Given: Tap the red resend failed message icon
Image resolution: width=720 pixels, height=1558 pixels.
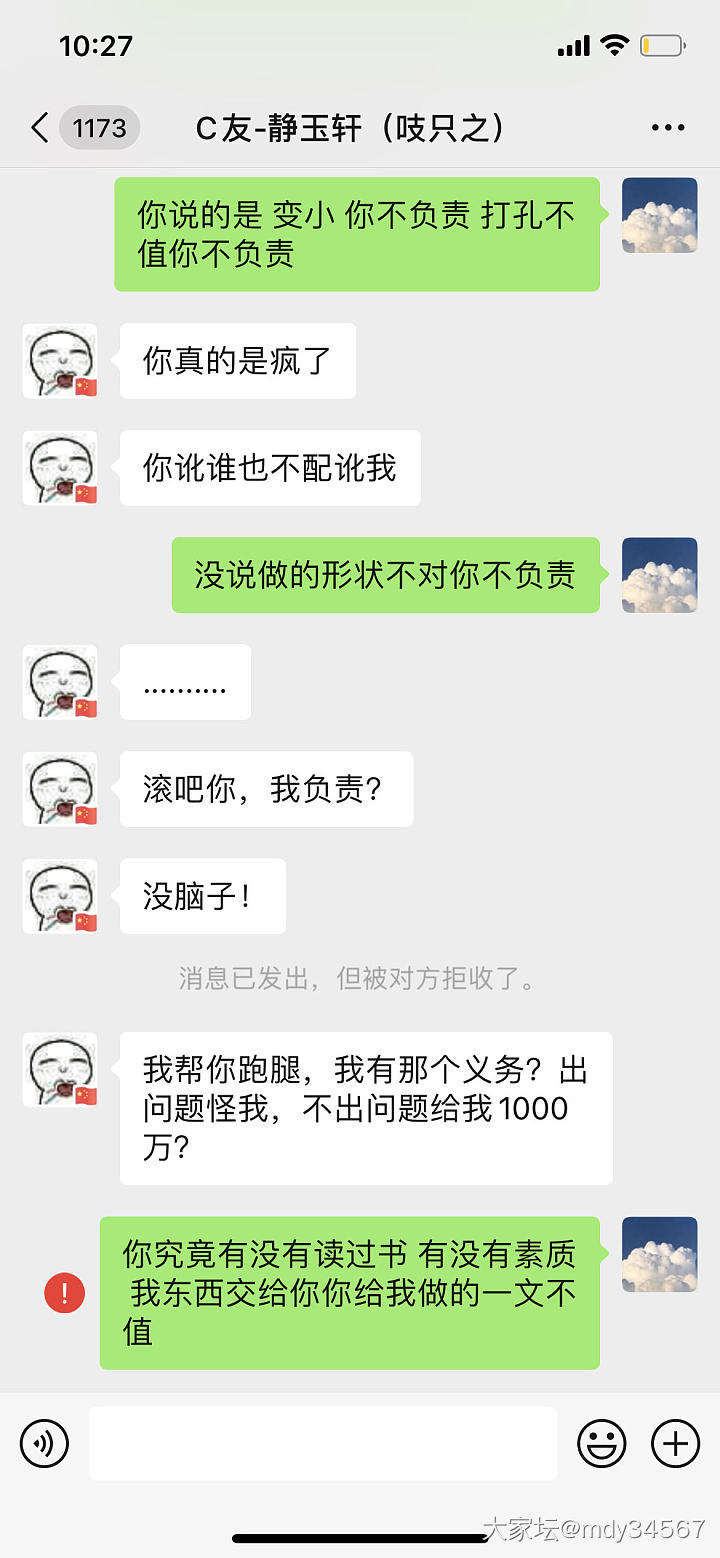Looking at the screenshot, I should pos(65,1294).
